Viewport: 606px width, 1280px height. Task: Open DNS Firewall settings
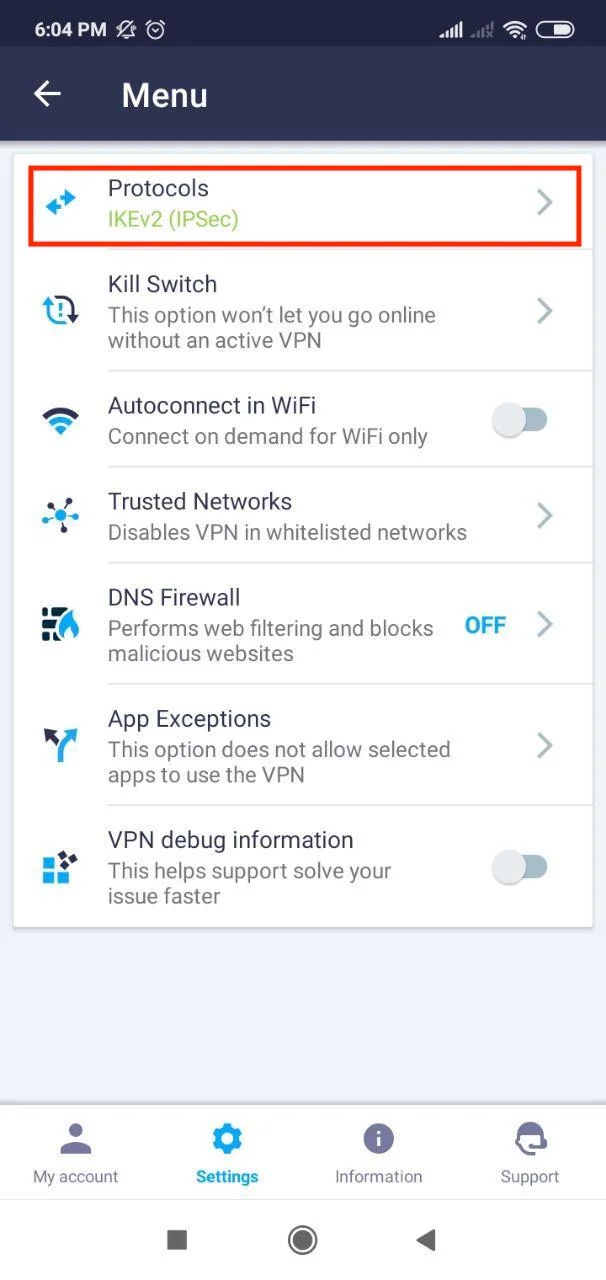coord(303,625)
